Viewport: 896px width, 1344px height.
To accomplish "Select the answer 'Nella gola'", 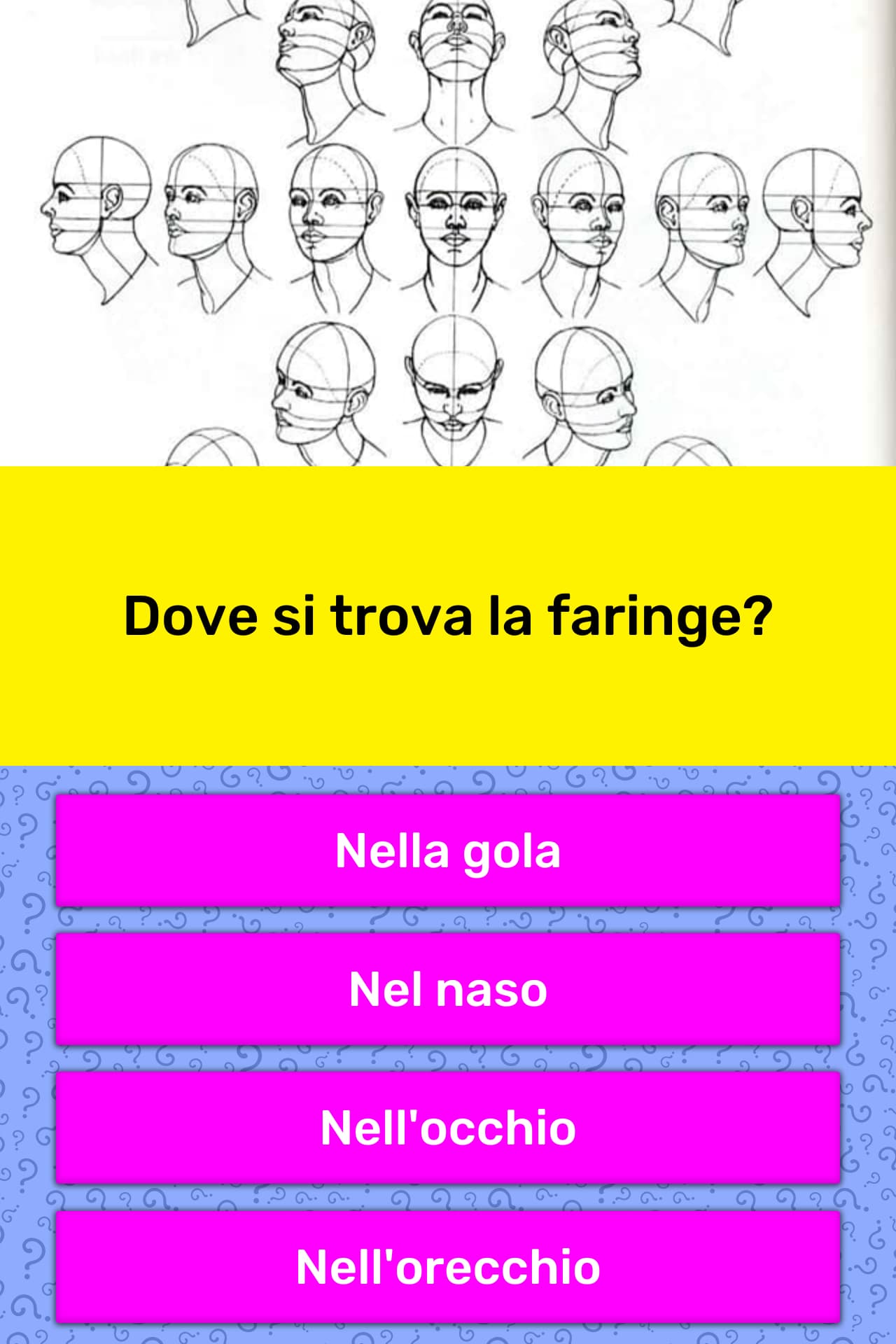I will [448, 850].
